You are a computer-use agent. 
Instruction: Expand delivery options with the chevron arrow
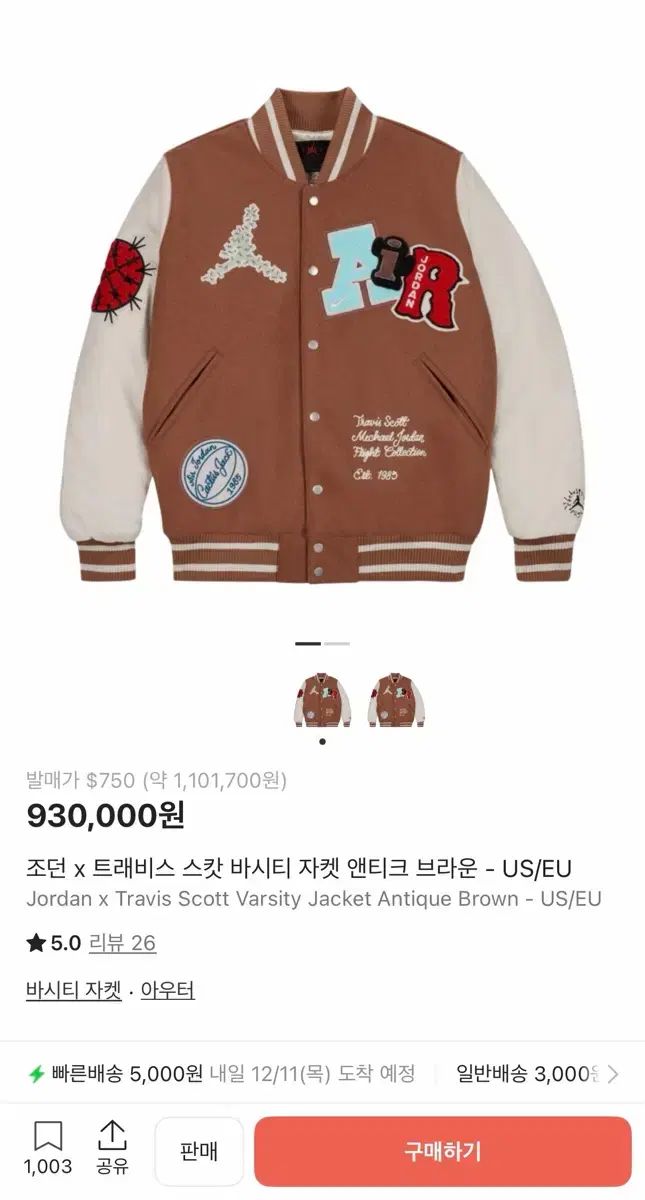pyautogui.click(x=613, y=1074)
